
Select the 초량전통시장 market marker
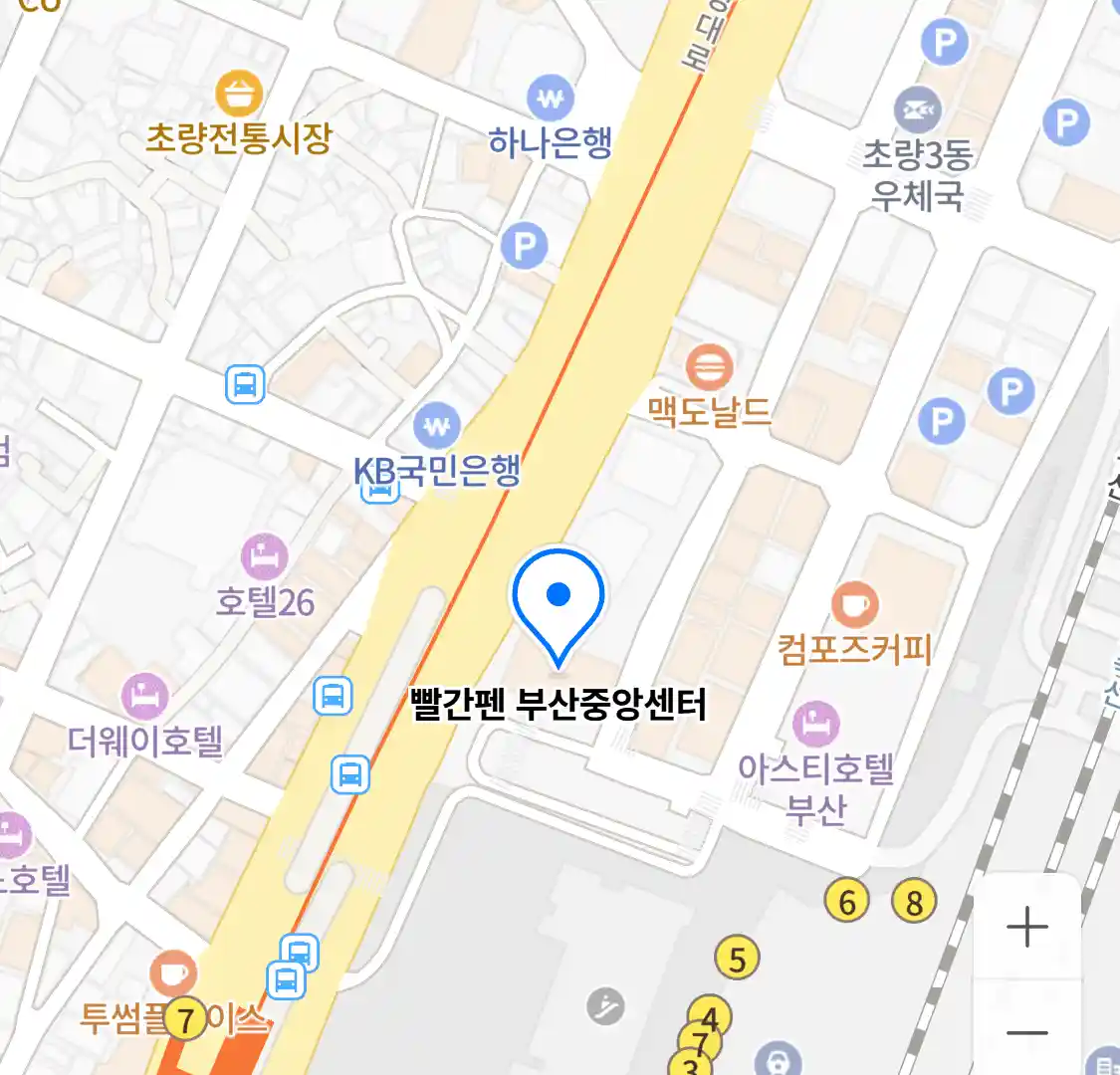pyautogui.click(x=239, y=96)
